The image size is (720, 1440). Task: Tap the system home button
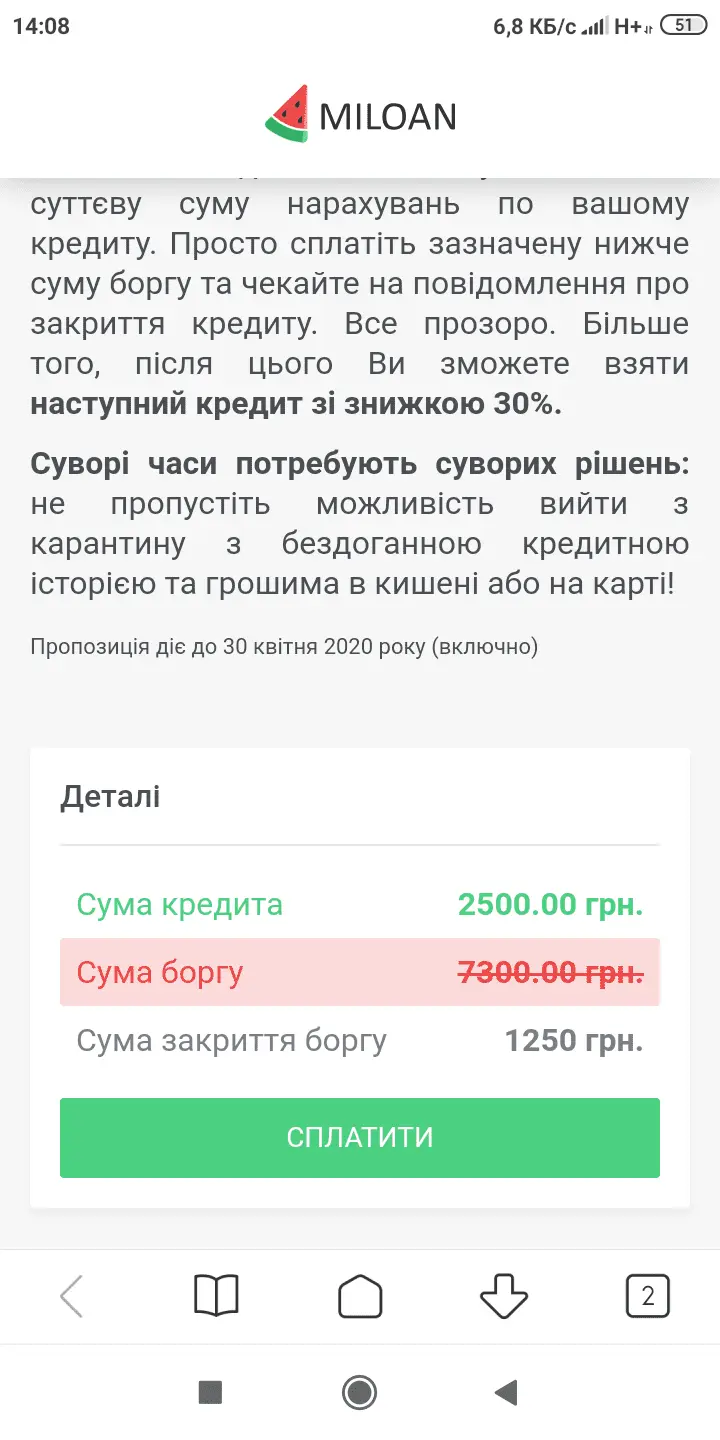point(359,1391)
